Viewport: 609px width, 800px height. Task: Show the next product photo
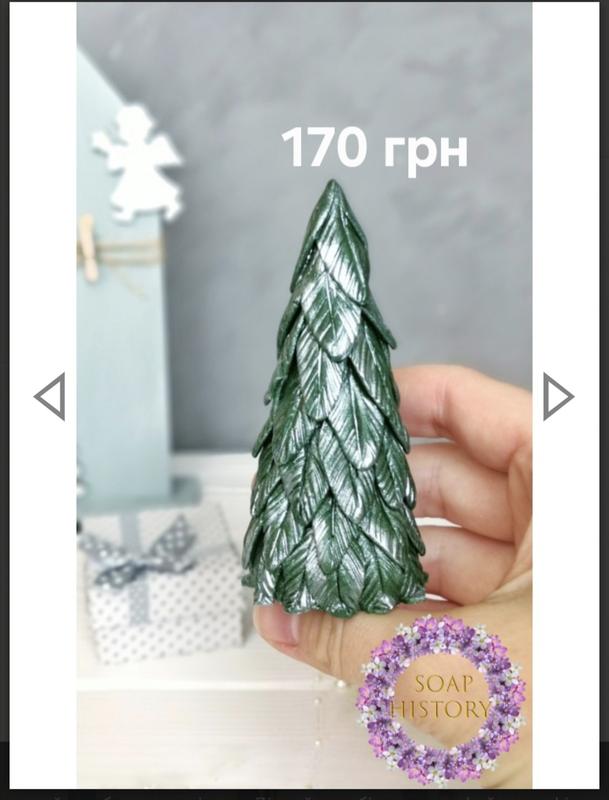558,396
